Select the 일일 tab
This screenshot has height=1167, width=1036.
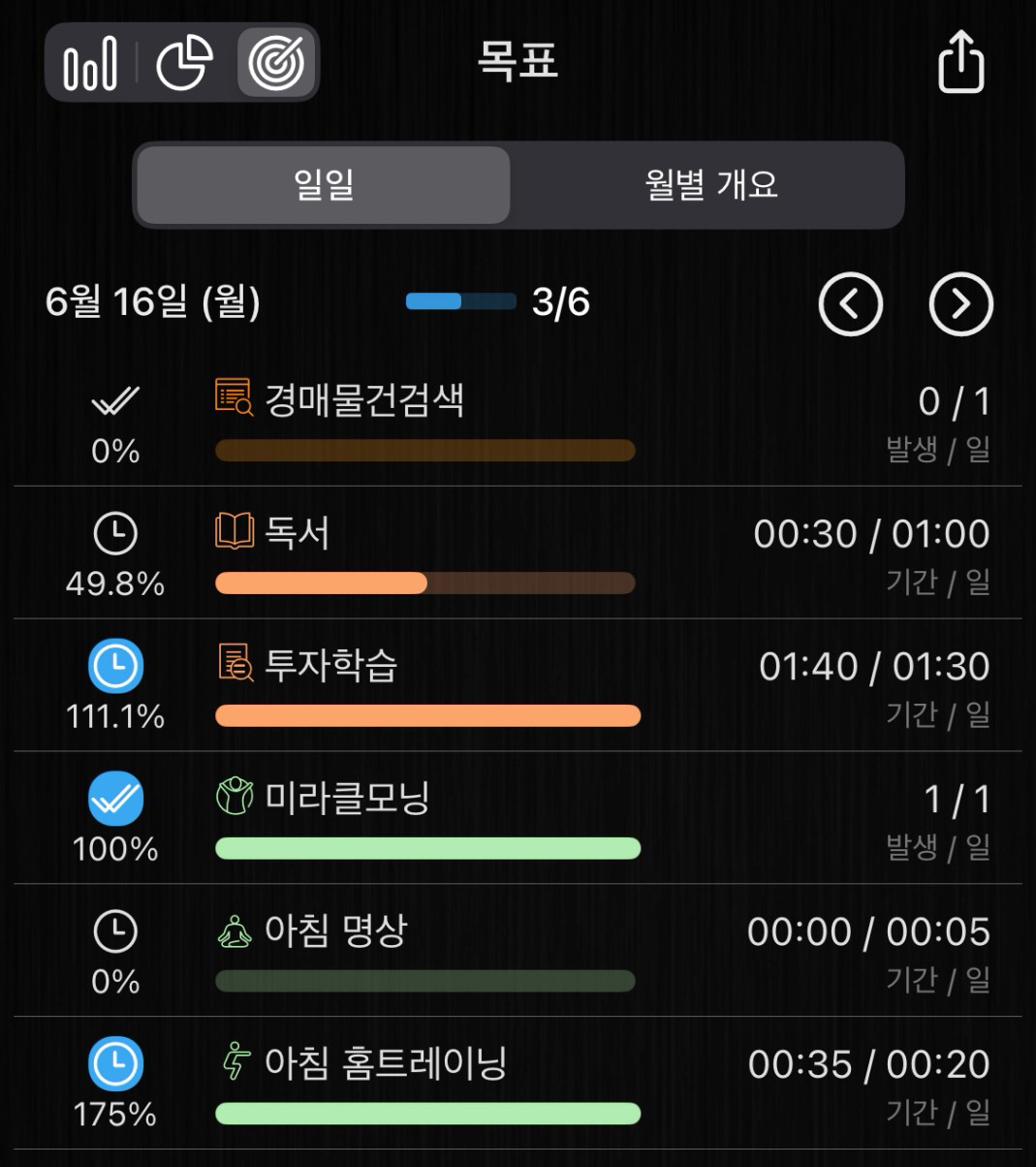click(324, 185)
